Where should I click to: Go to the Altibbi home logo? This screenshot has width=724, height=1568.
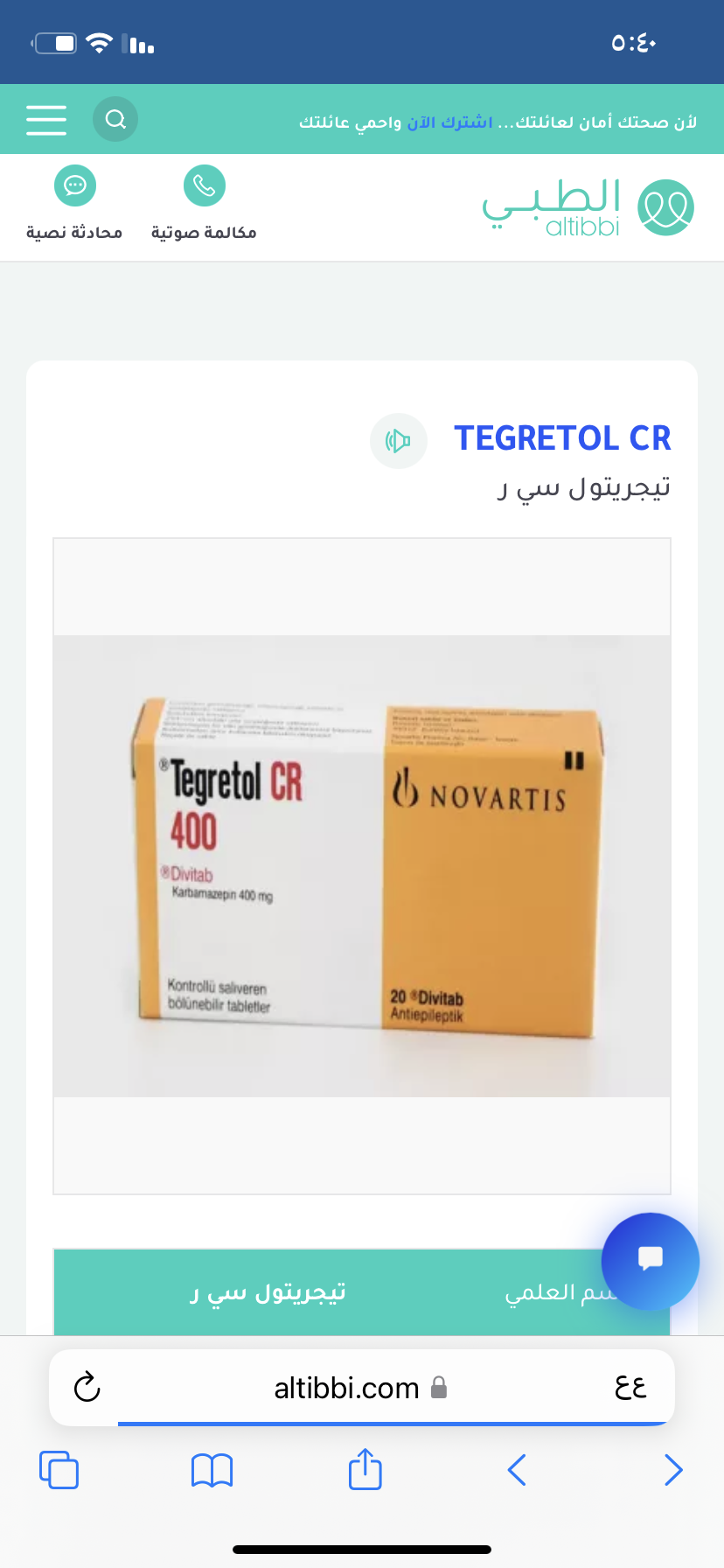click(588, 207)
